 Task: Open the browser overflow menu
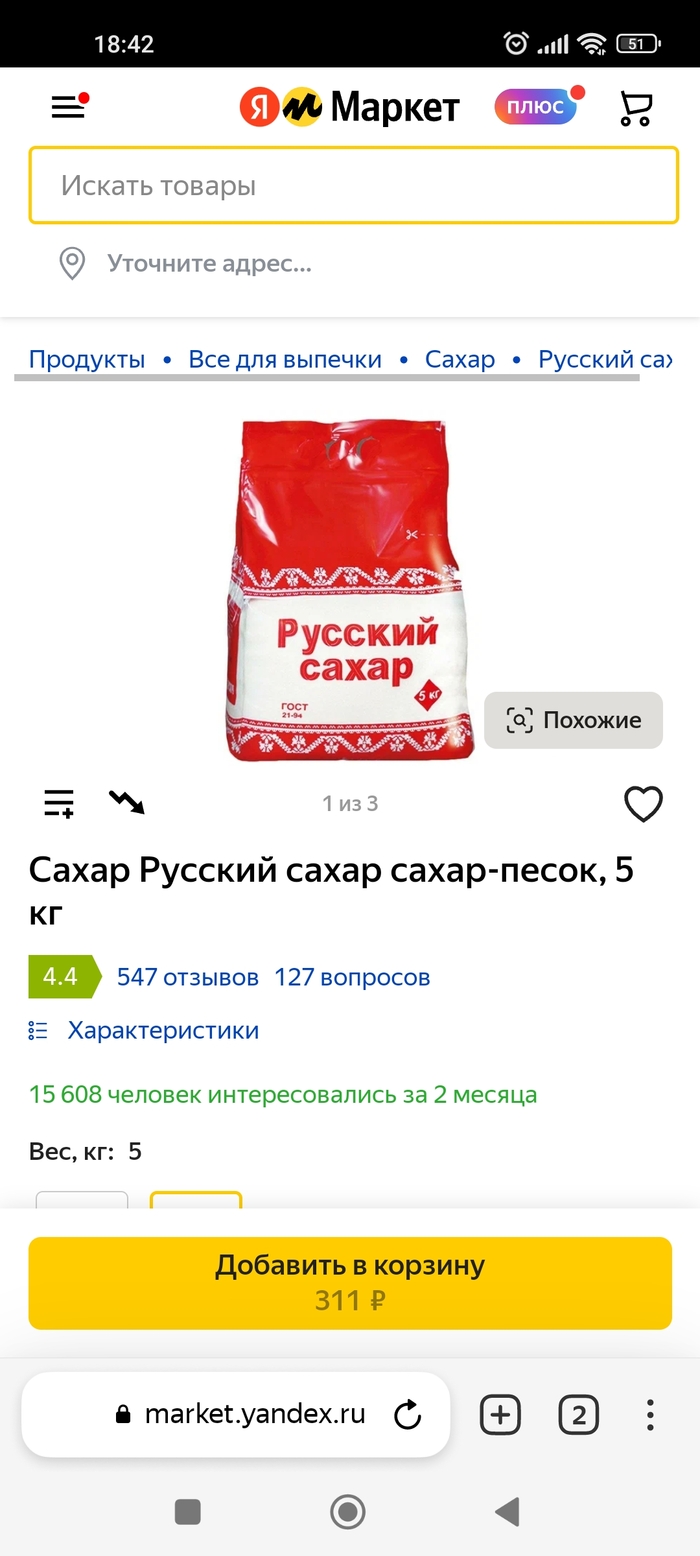(x=650, y=1414)
